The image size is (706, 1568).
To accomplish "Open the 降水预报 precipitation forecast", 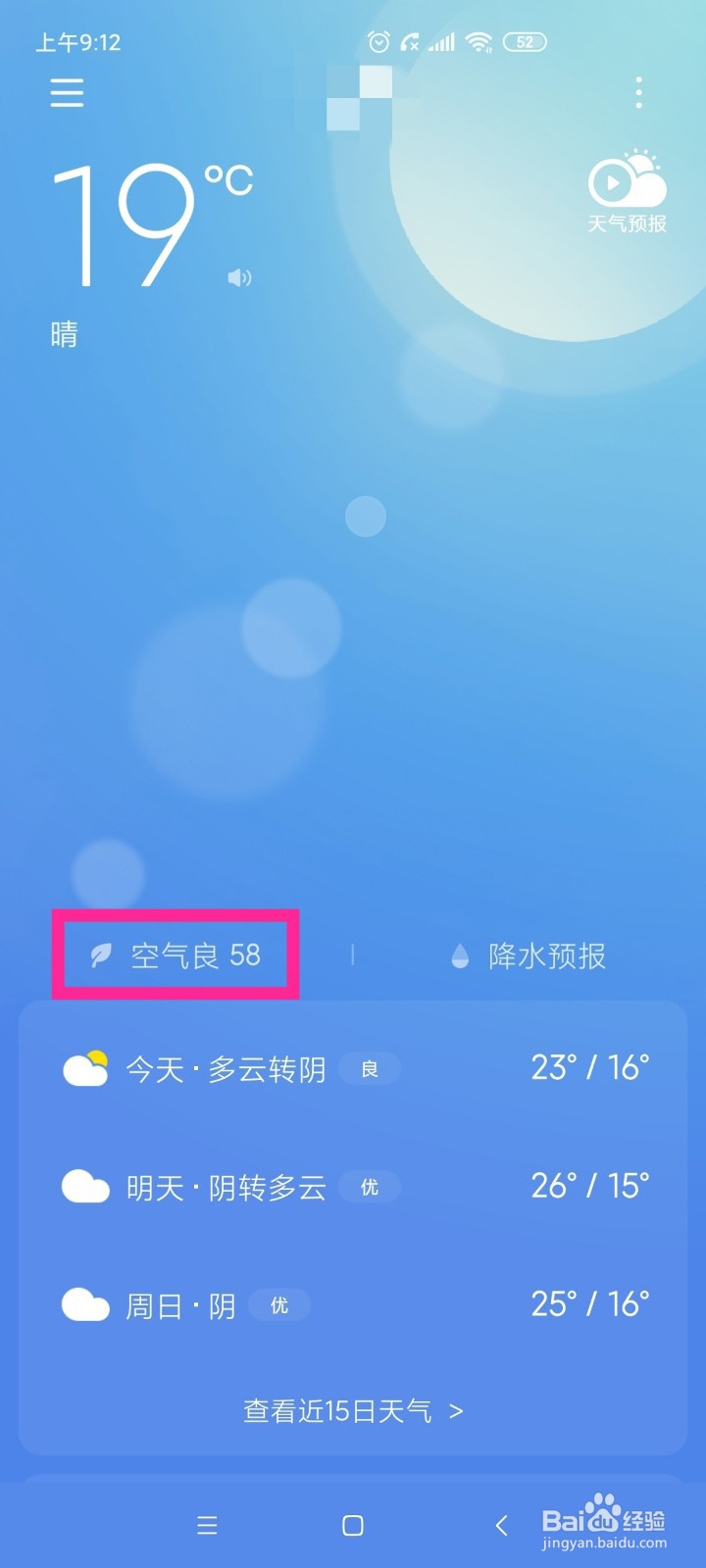I will 549,955.
